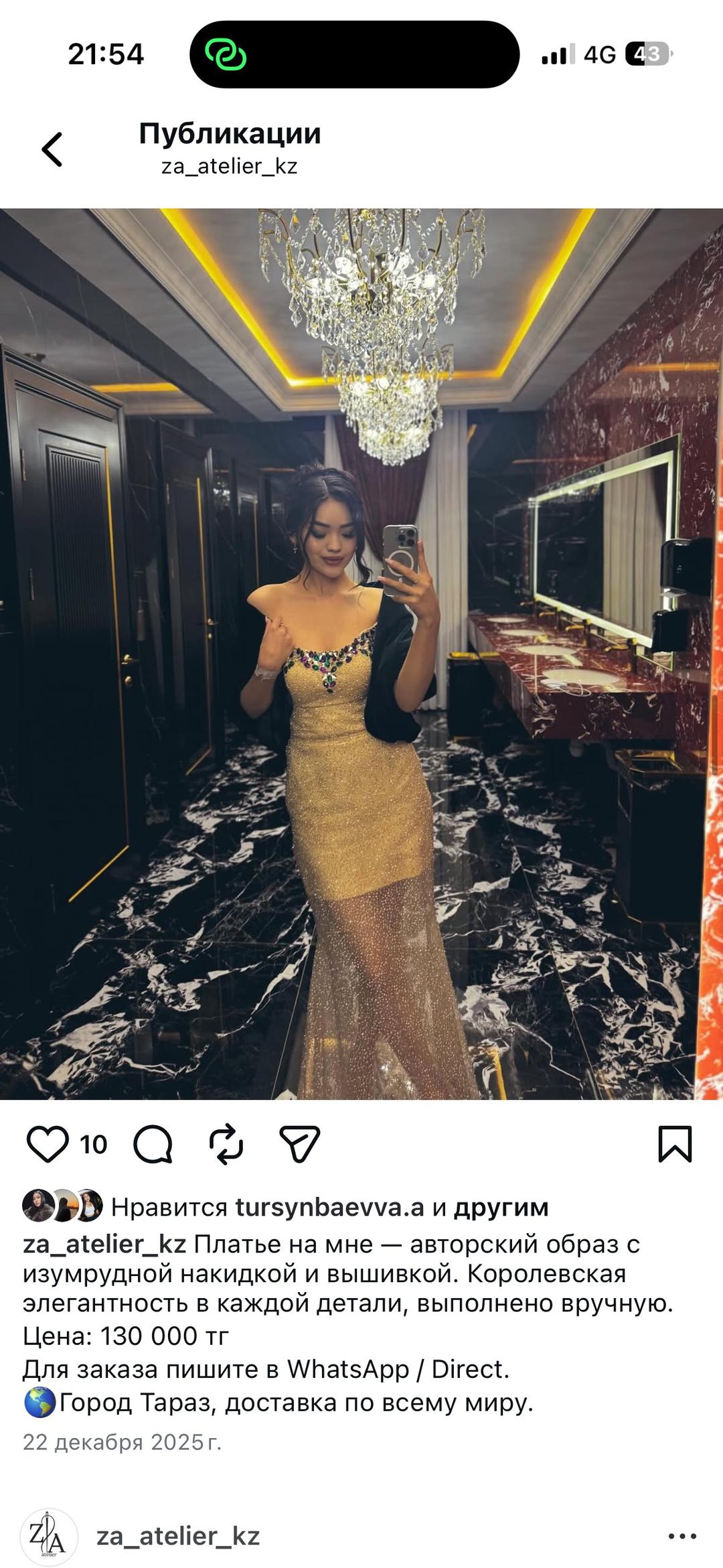Viewport: 723px width, 1568px height.
Task: Open the comments bubble
Action: [x=153, y=1143]
